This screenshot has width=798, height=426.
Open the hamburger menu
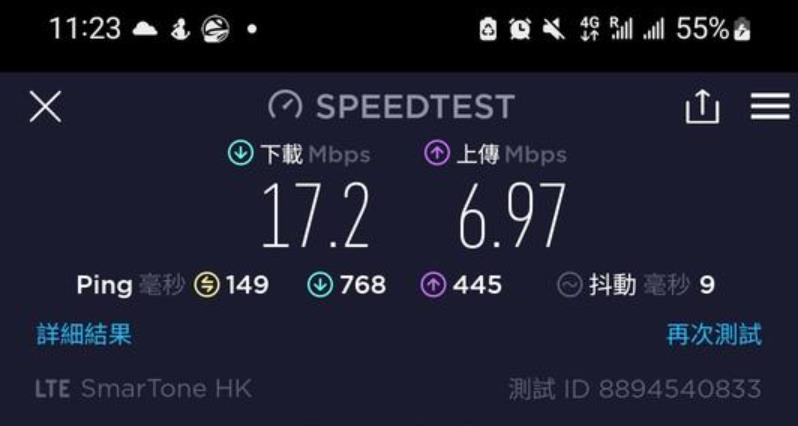point(769,107)
